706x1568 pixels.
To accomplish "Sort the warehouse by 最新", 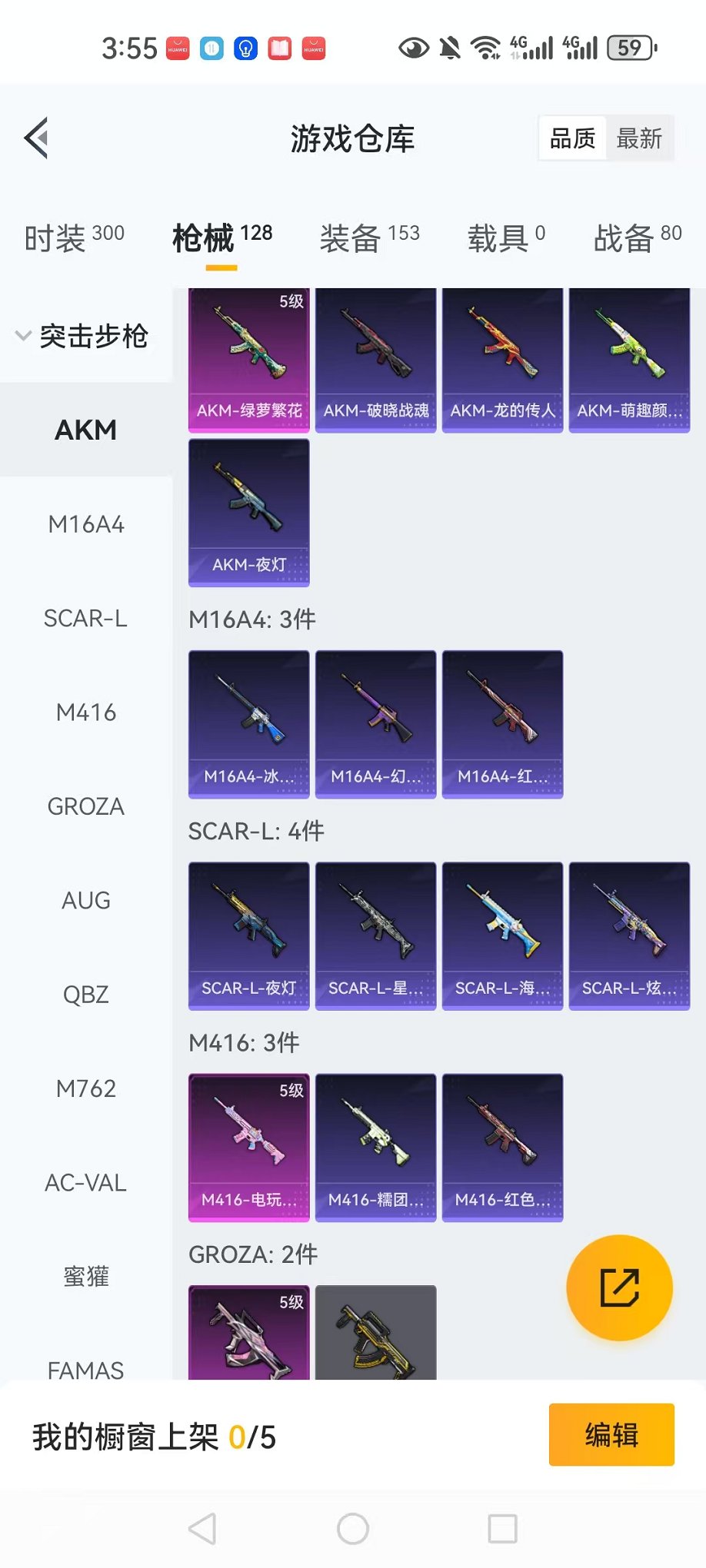I will pos(638,138).
